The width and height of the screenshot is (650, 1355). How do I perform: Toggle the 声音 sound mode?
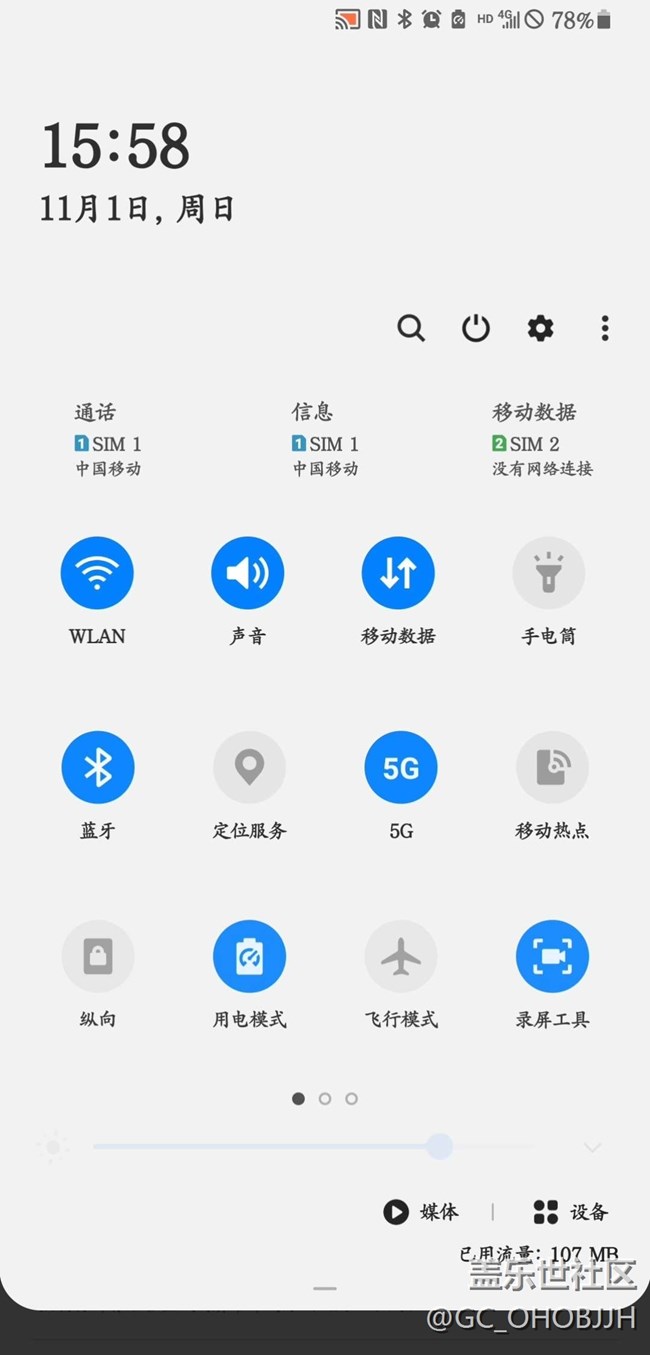pos(248,573)
